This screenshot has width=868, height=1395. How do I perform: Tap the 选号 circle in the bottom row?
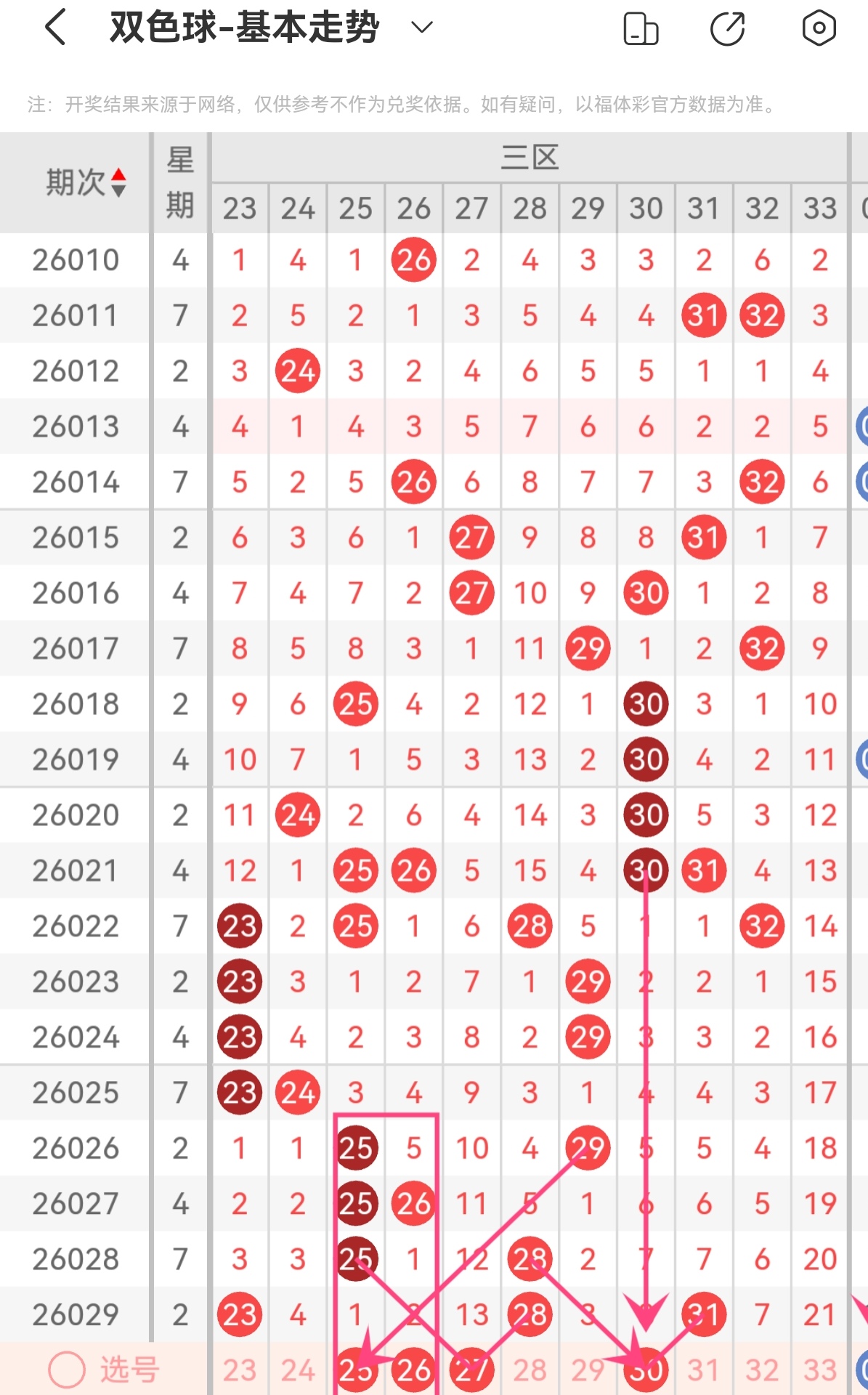[x=67, y=1370]
